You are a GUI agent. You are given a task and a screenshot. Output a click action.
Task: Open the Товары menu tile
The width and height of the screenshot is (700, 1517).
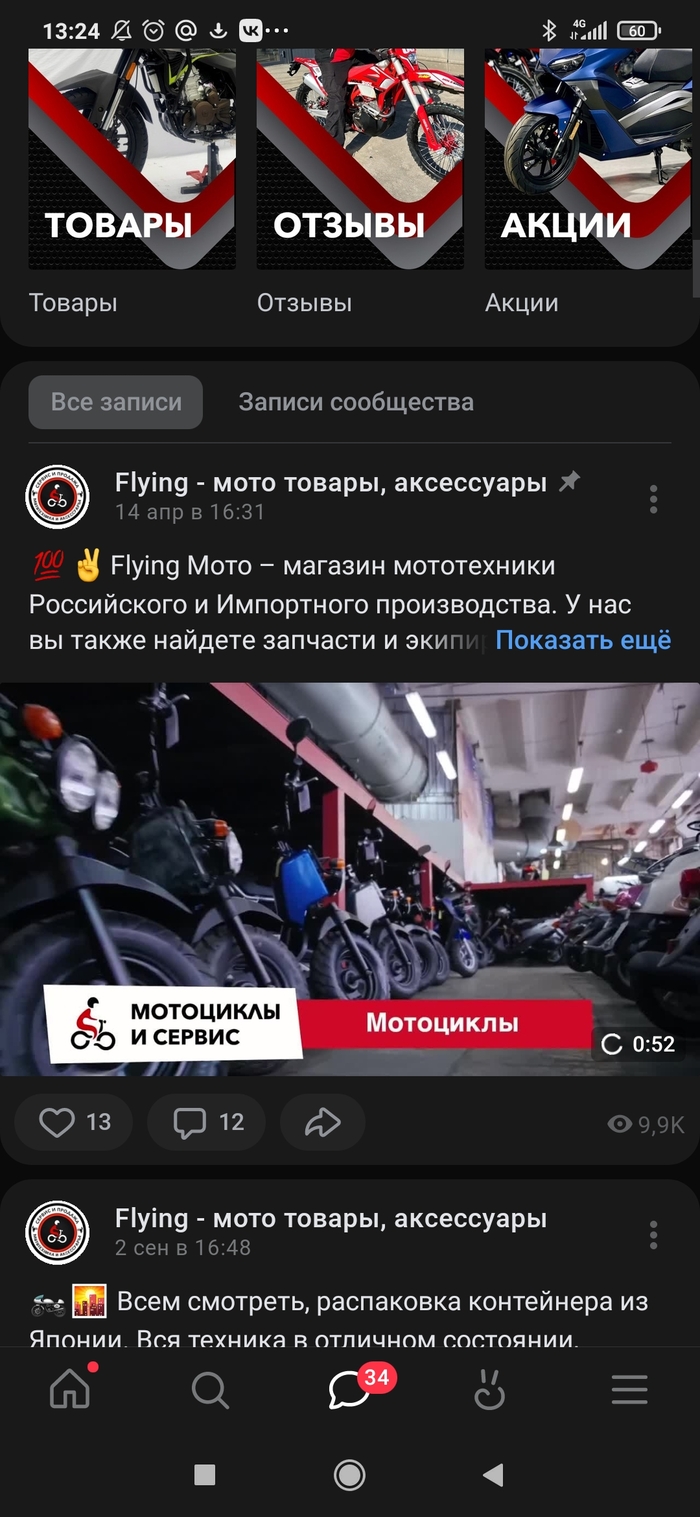pos(132,160)
